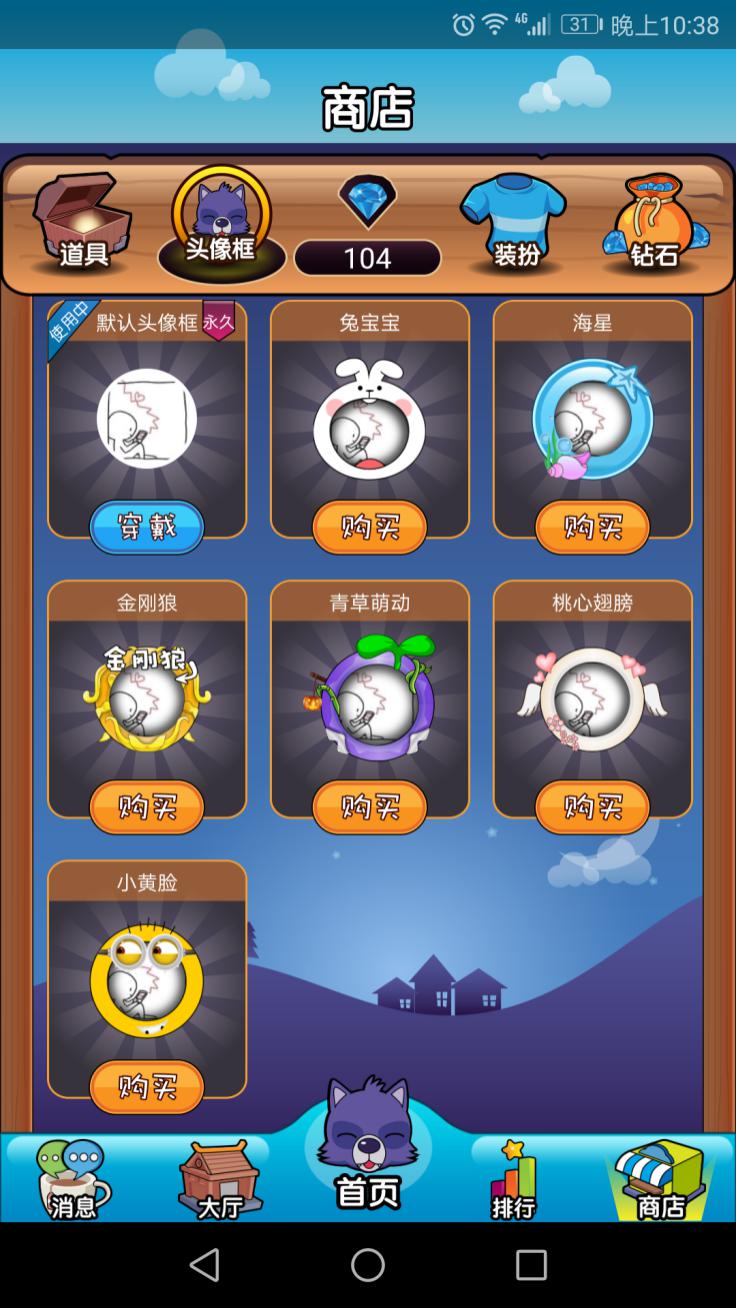Buy the 兔宝宝 avatar frame

[x=369, y=527]
